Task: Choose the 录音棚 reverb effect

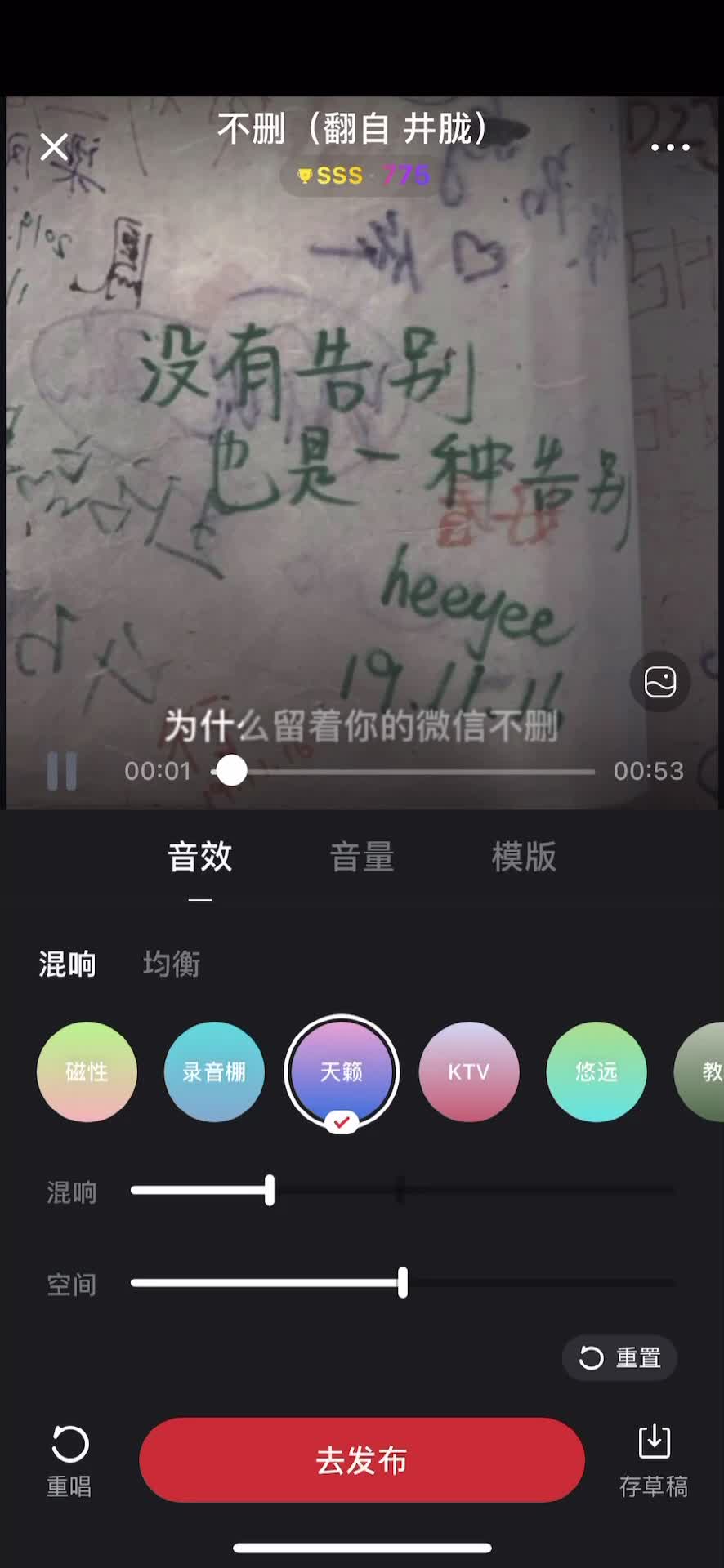Action: [x=214, y=1071]
